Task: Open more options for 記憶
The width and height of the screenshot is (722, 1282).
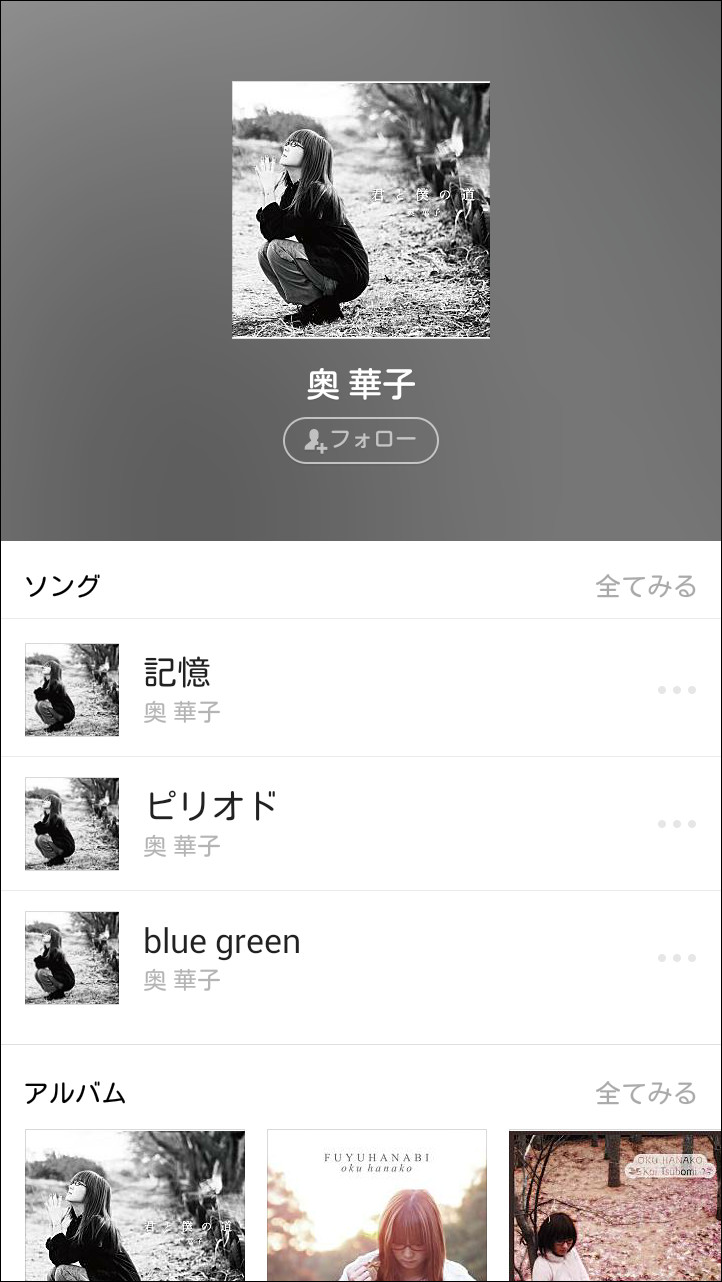Action: [677, 689]
